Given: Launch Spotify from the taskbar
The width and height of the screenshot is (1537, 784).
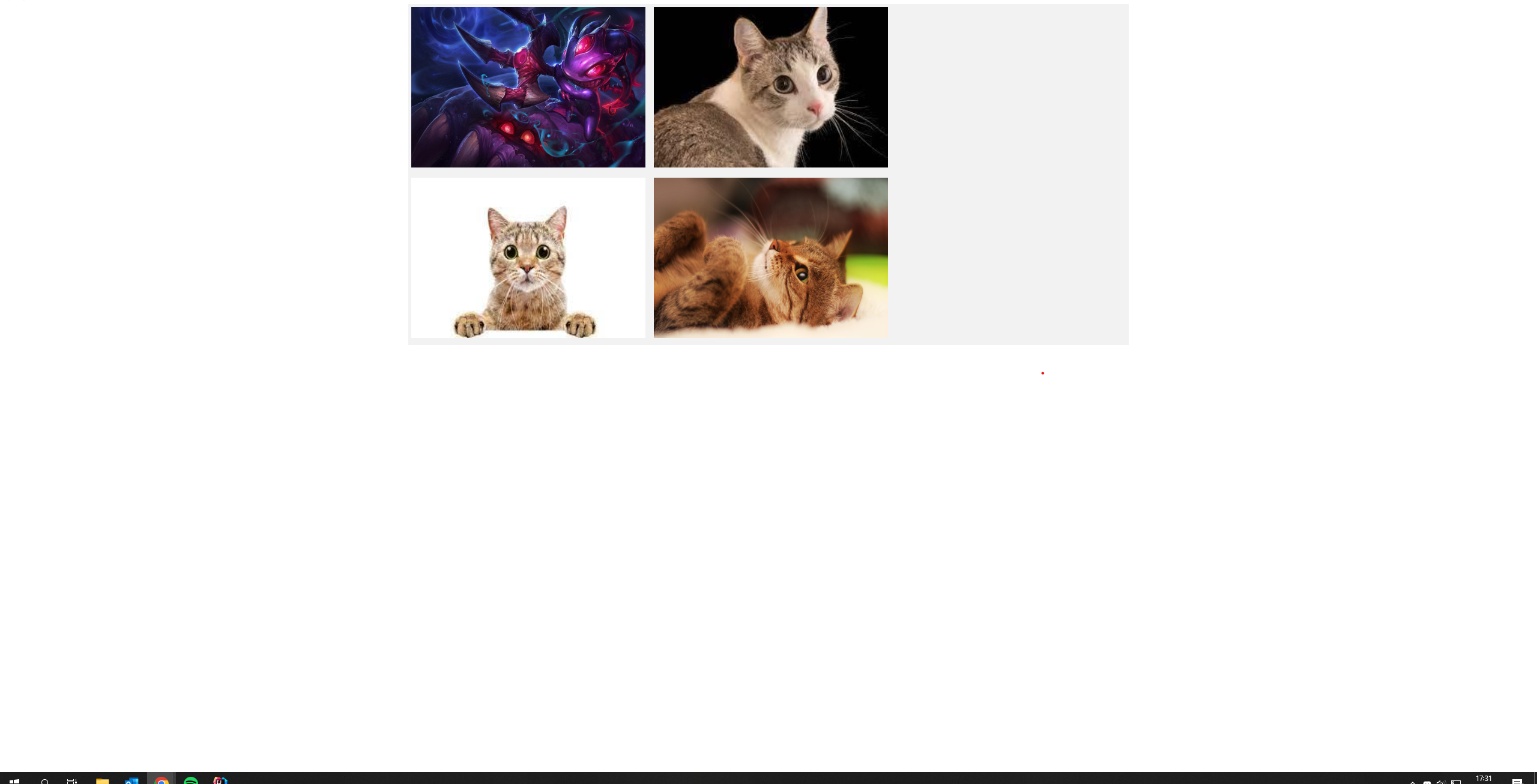Looking at the screenshot, I should pos(191,780).
